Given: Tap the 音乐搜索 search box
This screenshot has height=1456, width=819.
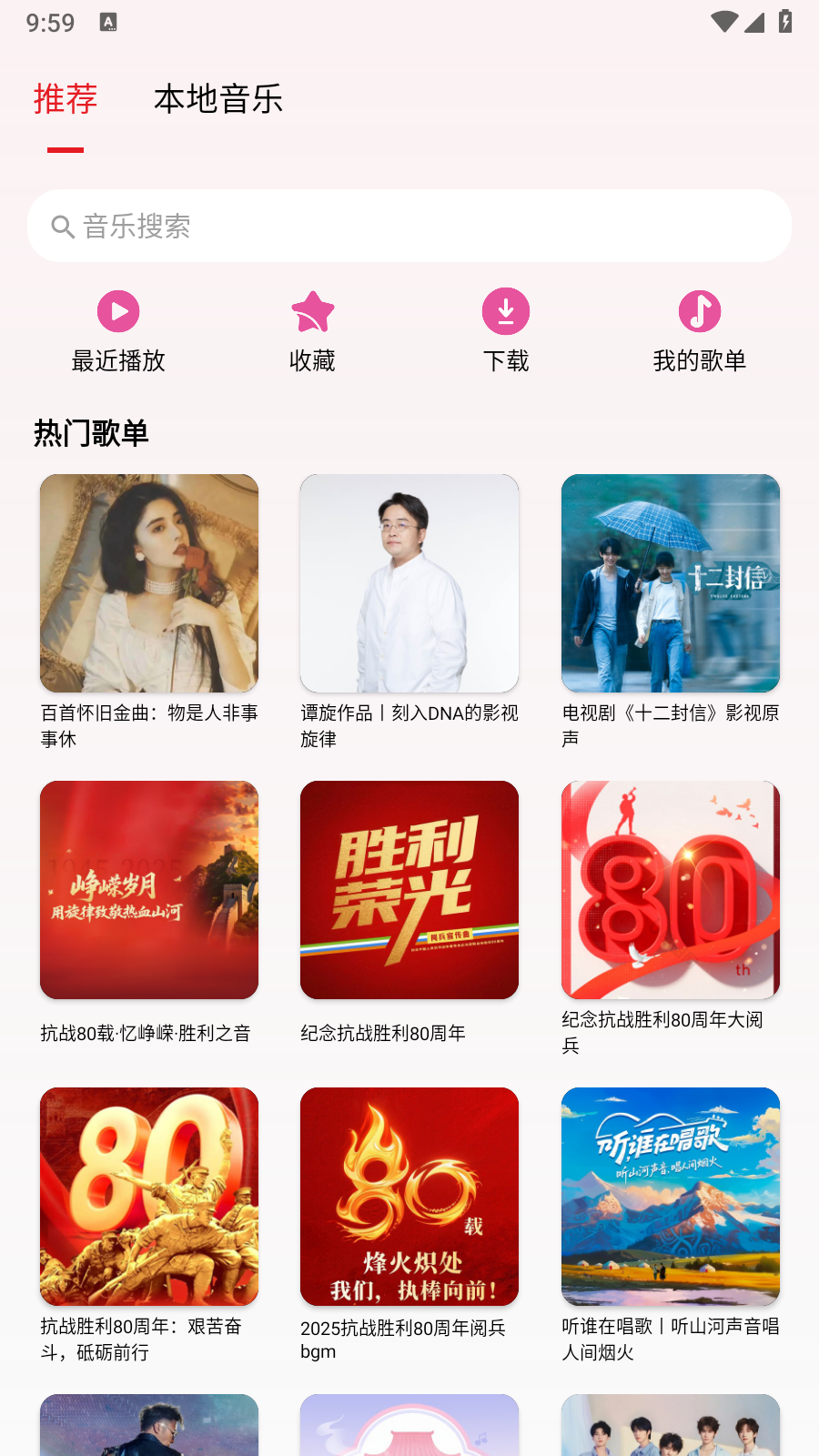Looking at the screenshot, I should (409, 226).
